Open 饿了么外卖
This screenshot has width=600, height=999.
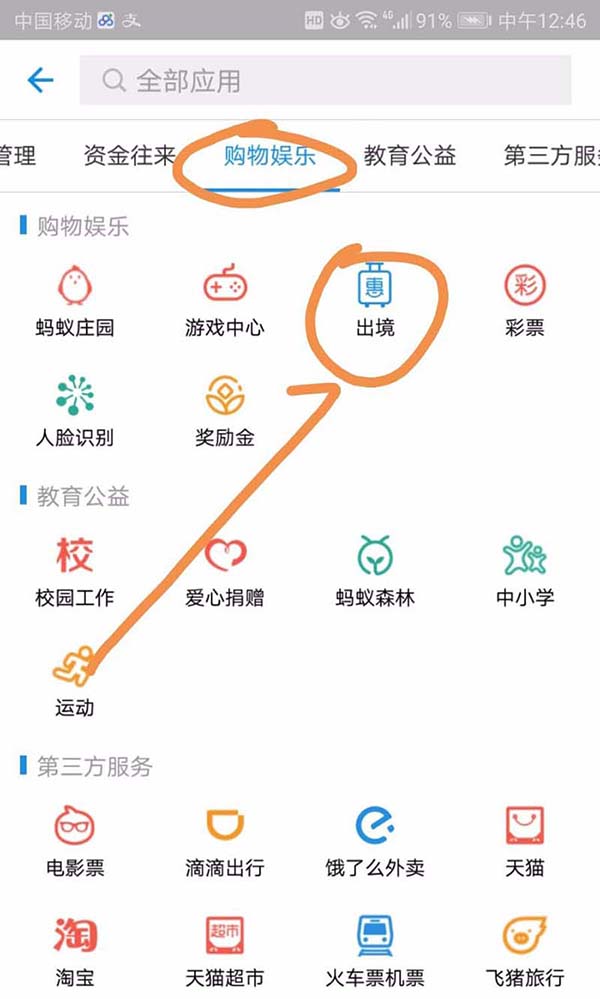375,838
